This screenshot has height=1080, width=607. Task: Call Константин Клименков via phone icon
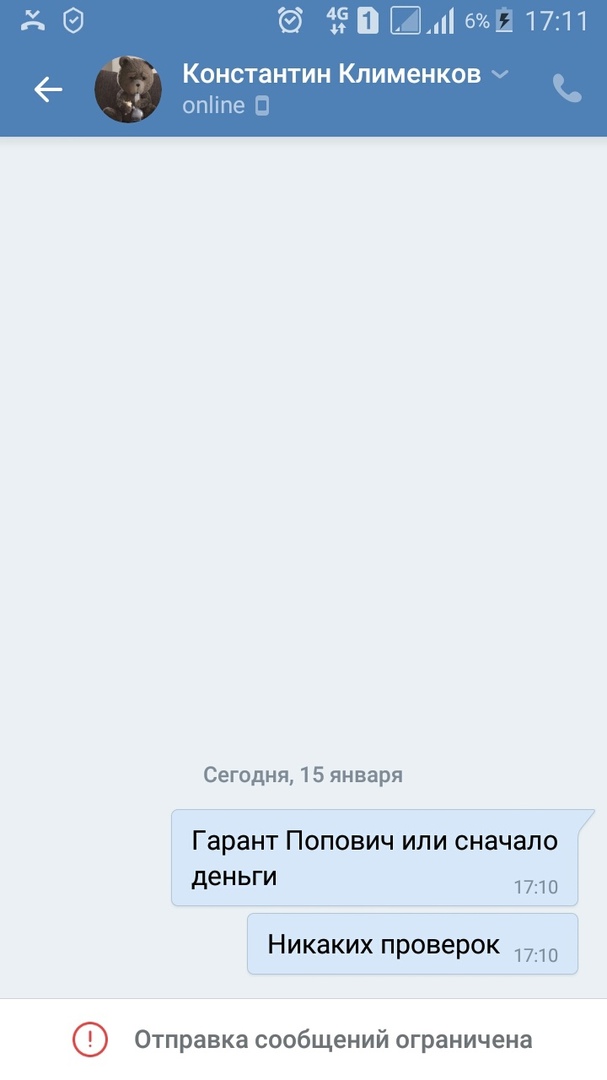click(x=567, y=89)
